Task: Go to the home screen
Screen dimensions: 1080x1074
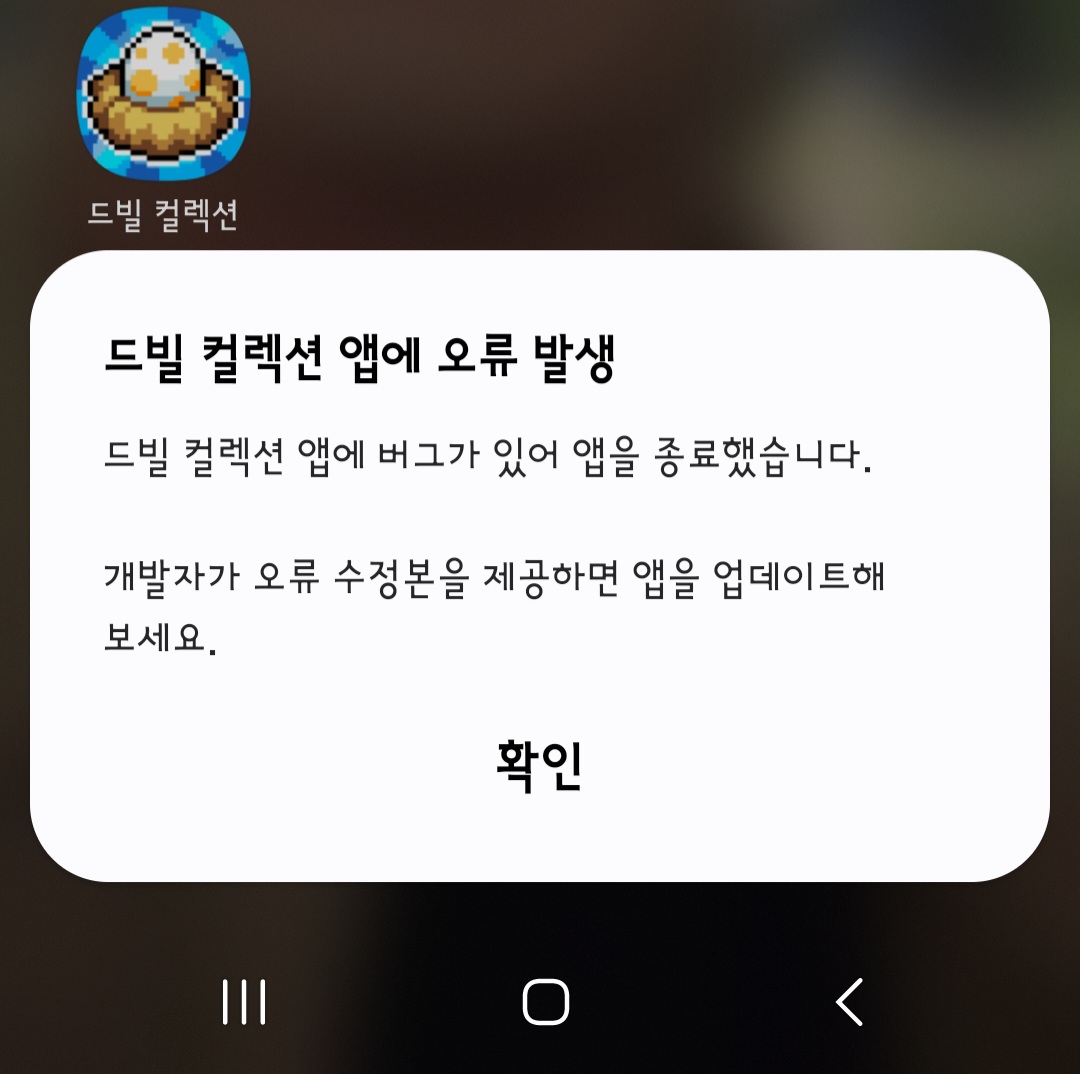Action: 545,1002
